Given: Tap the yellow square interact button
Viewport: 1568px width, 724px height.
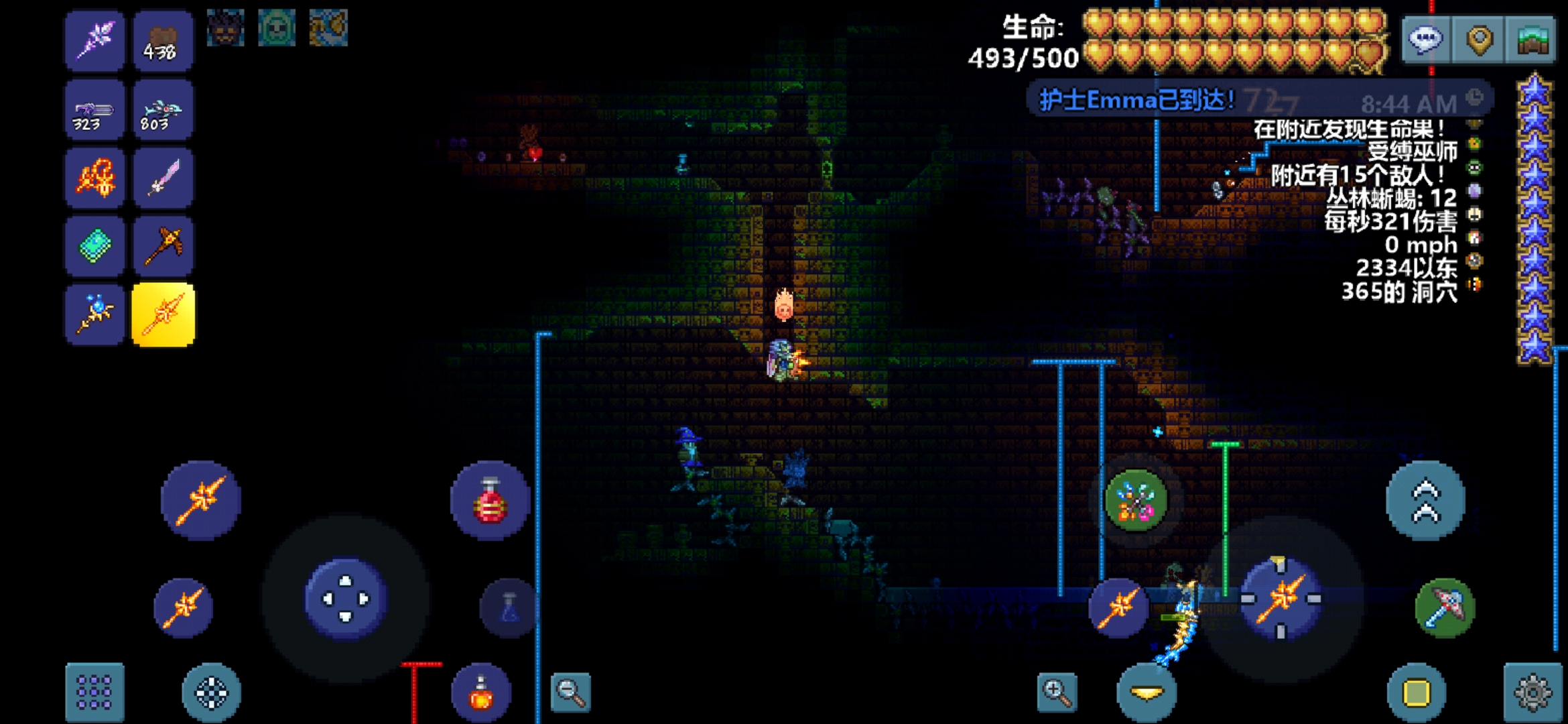Looking at the screenshot, I should [1416, 692].
